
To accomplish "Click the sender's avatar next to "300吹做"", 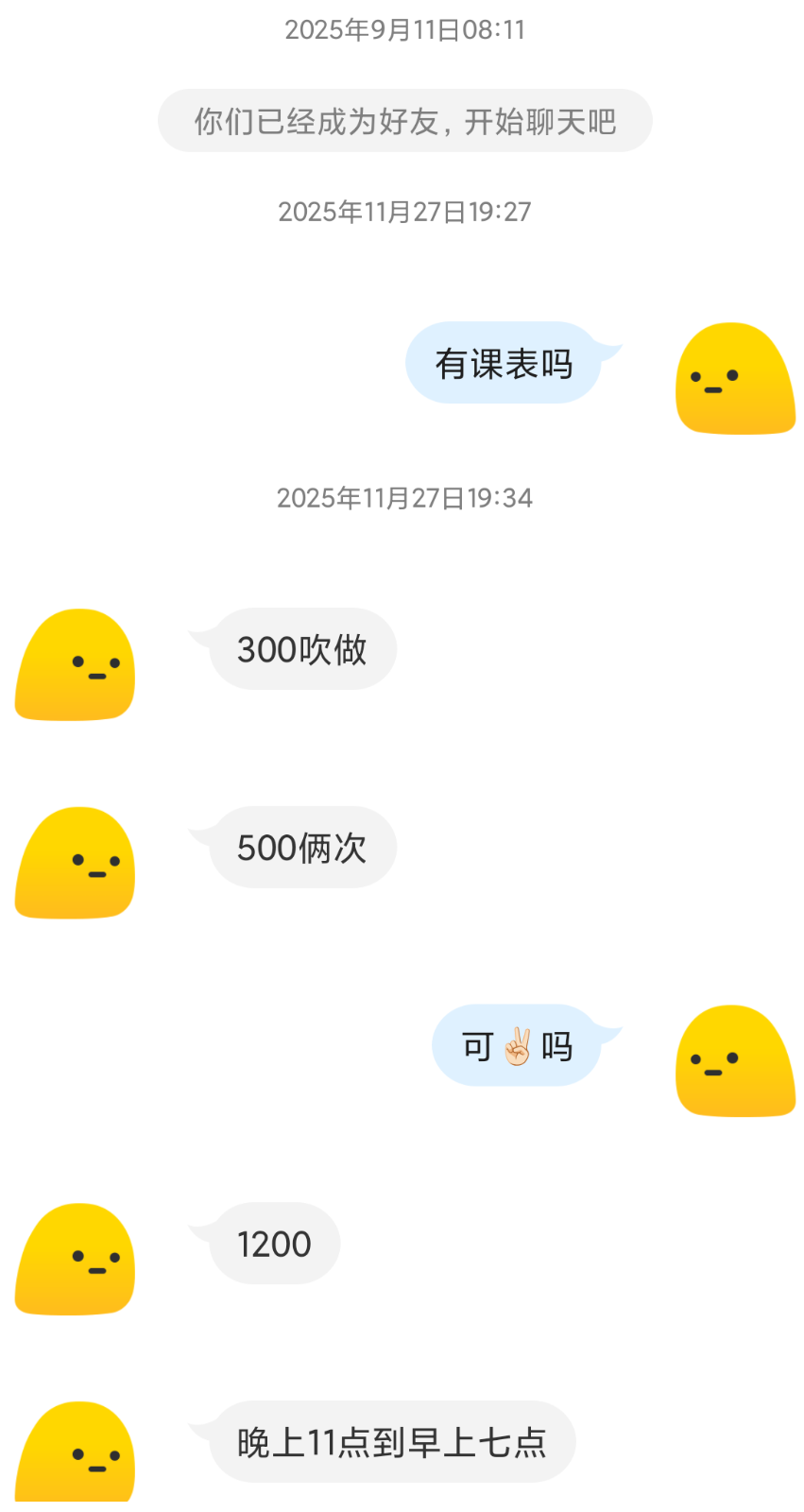I will point(75,666).
